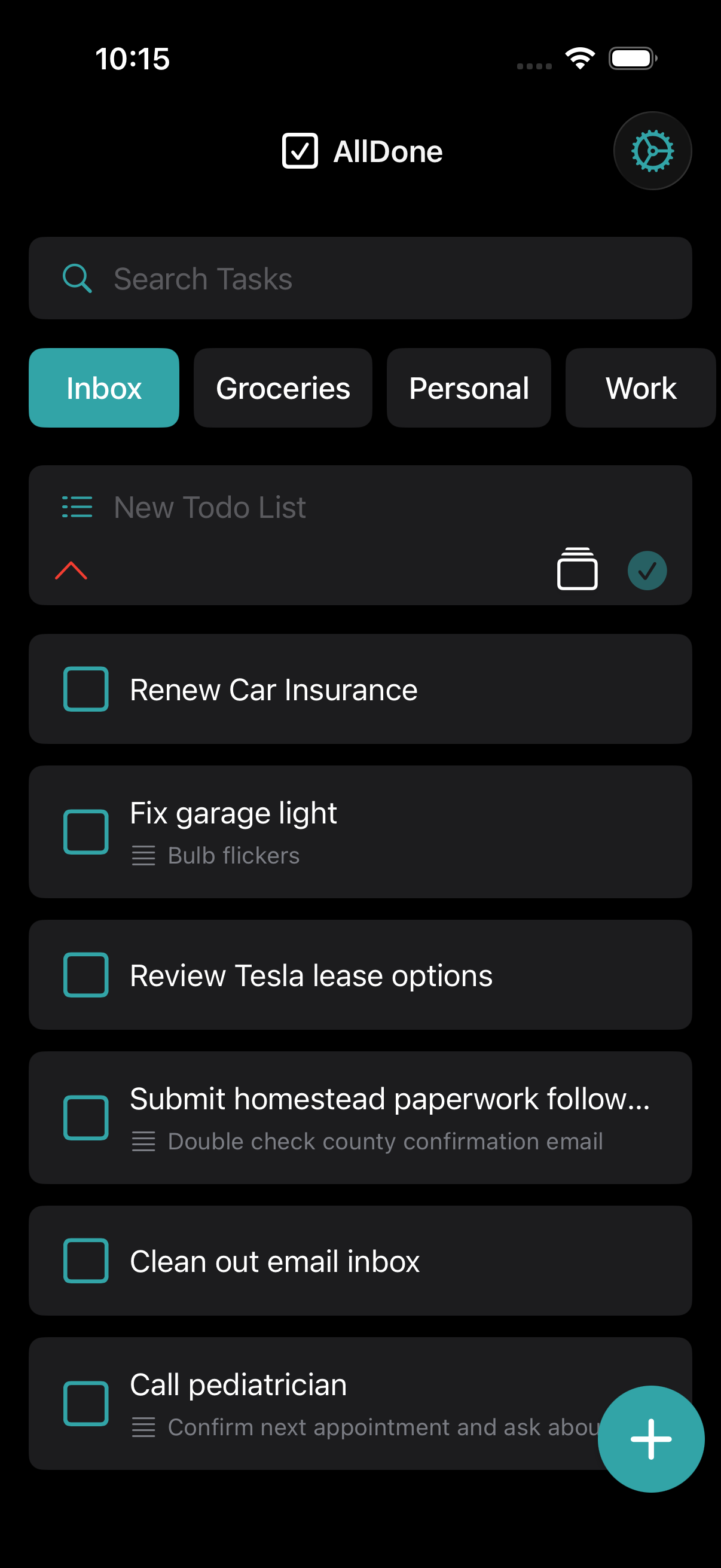Viewport: 721px width, 1568px height.
Task: Open the Work tab
Action: (641, 388)
